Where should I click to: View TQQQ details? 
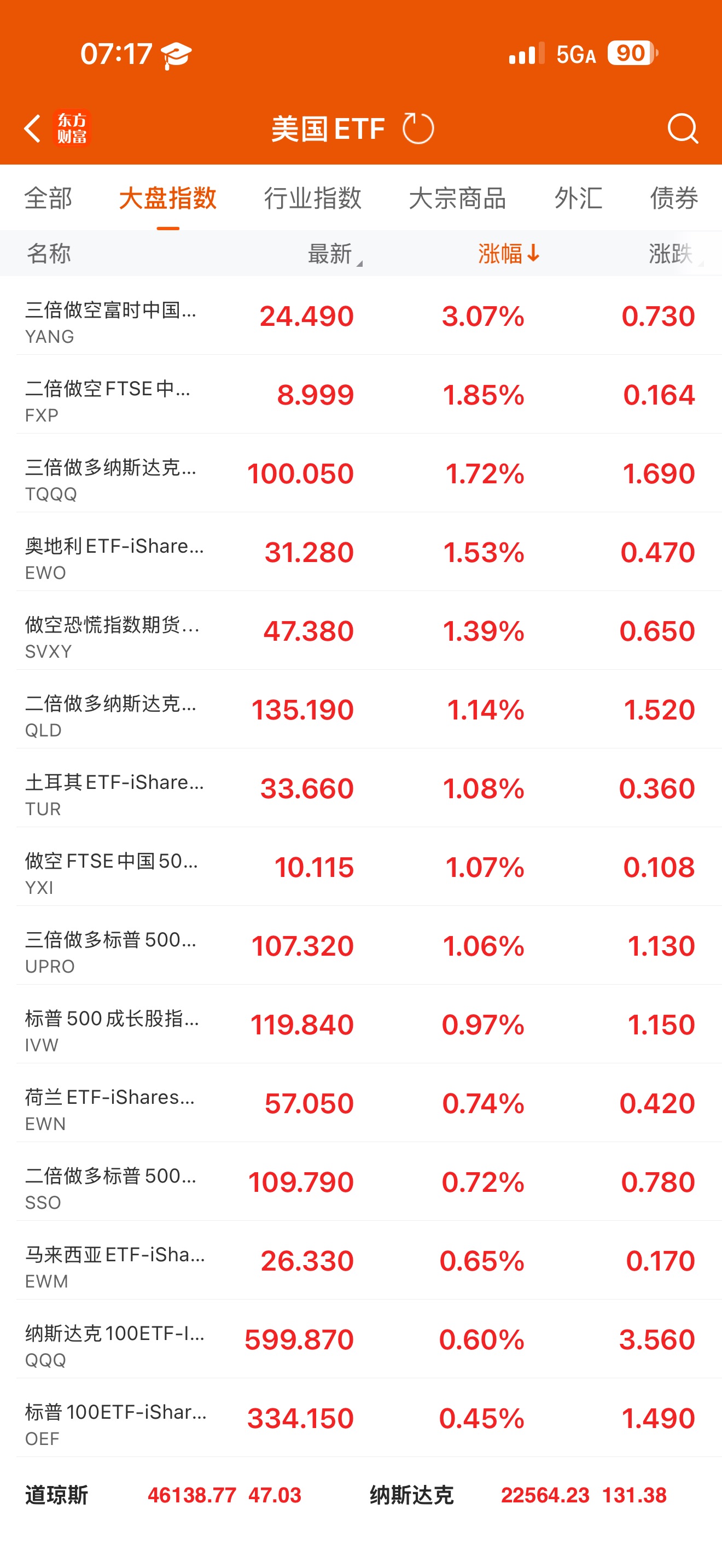(x=361, y=473)
